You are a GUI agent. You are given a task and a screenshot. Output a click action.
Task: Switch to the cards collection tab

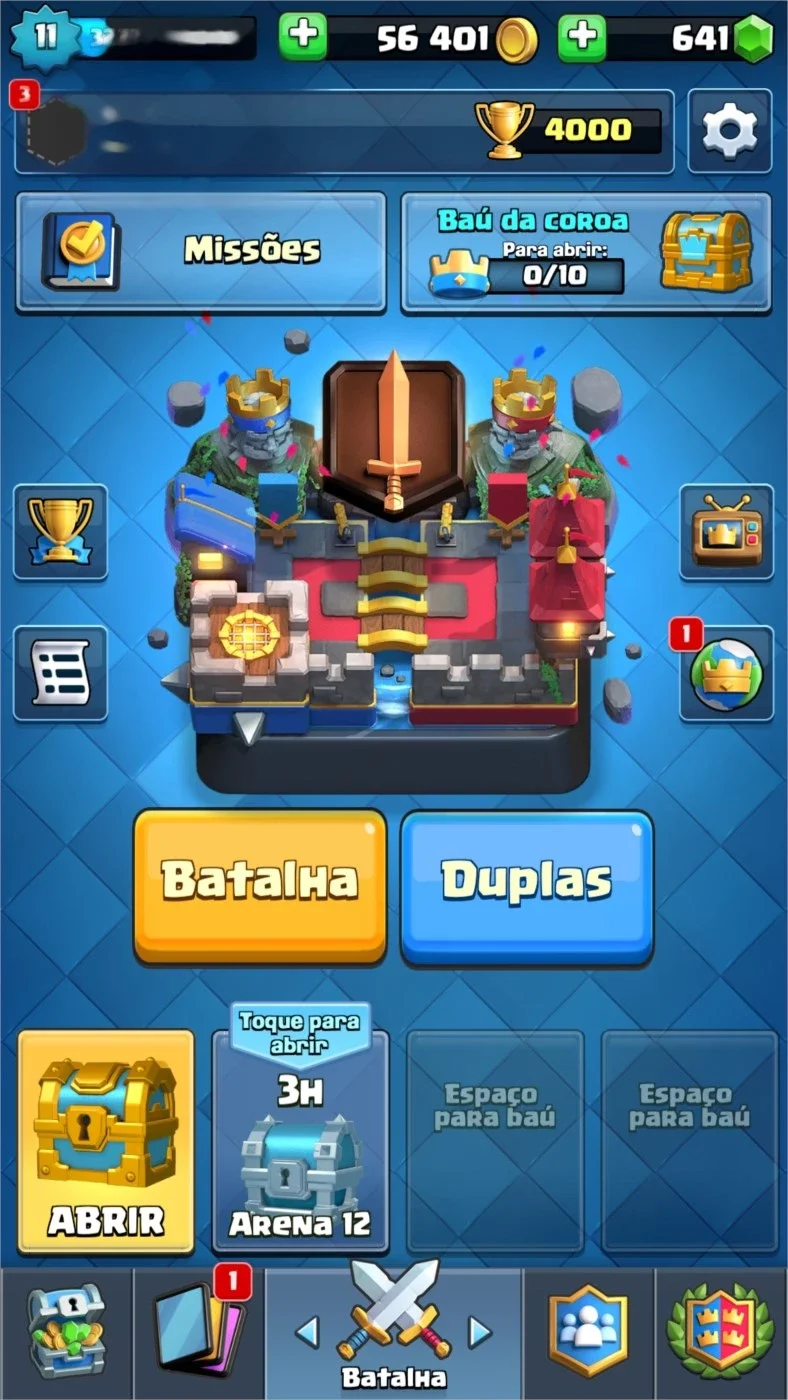pyautogui.click(x=198, y=1333)
